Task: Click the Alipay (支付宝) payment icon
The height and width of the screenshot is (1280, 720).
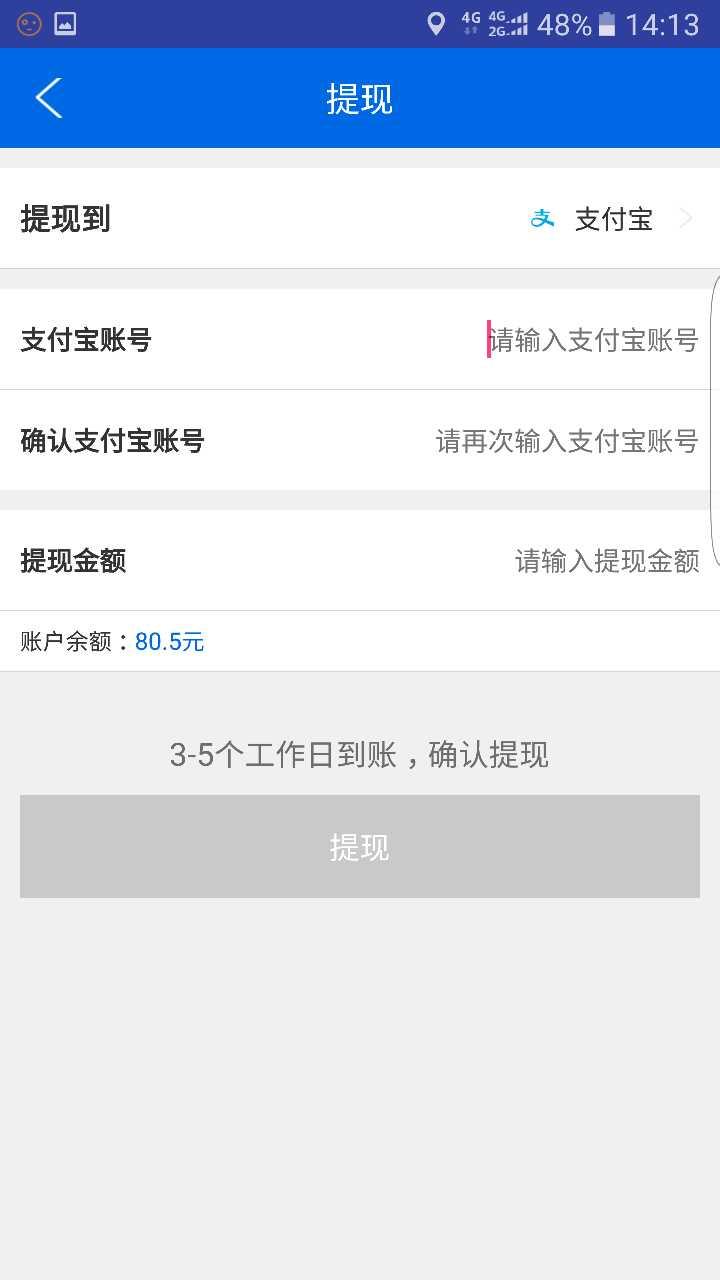Action: 541,219
